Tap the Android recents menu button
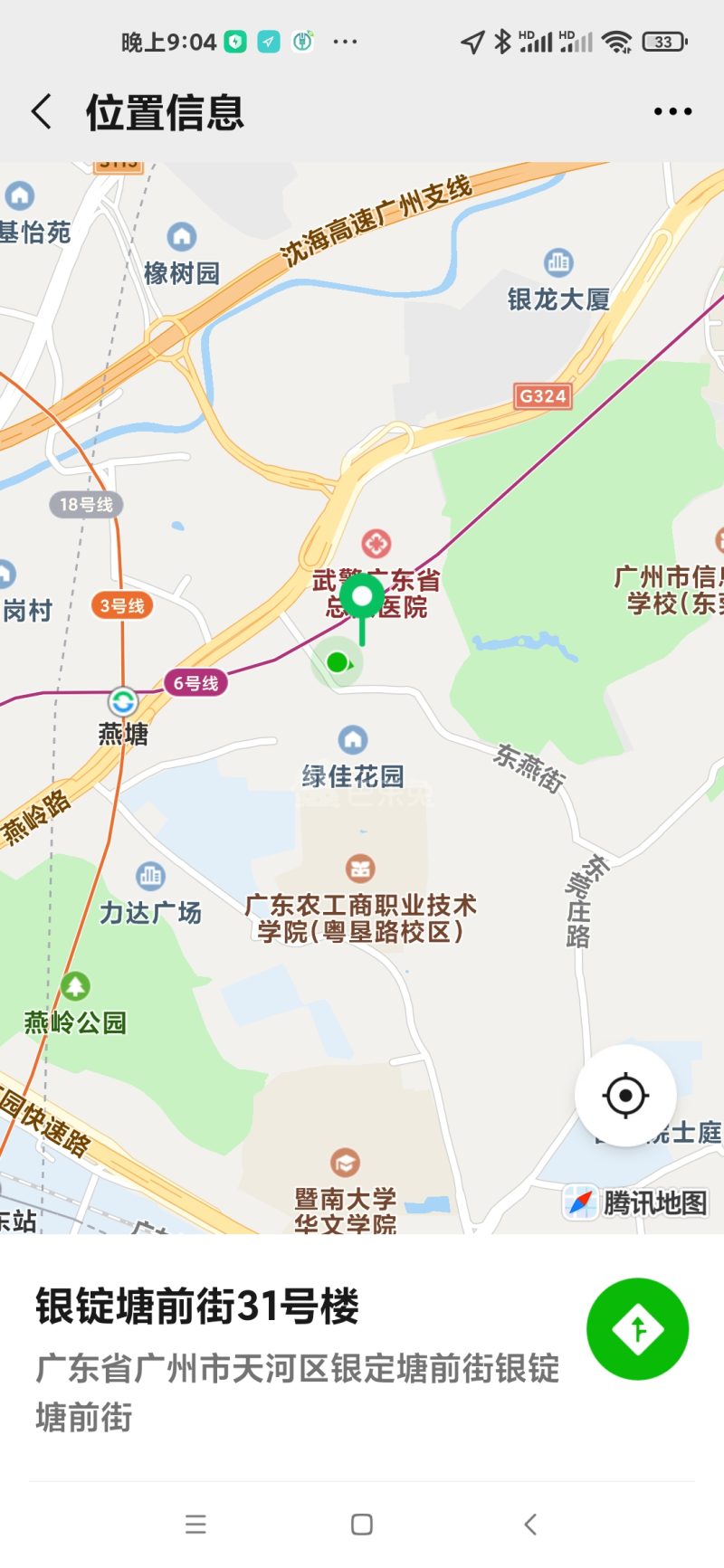The image size is (724, 1568). coord(195,1525)
